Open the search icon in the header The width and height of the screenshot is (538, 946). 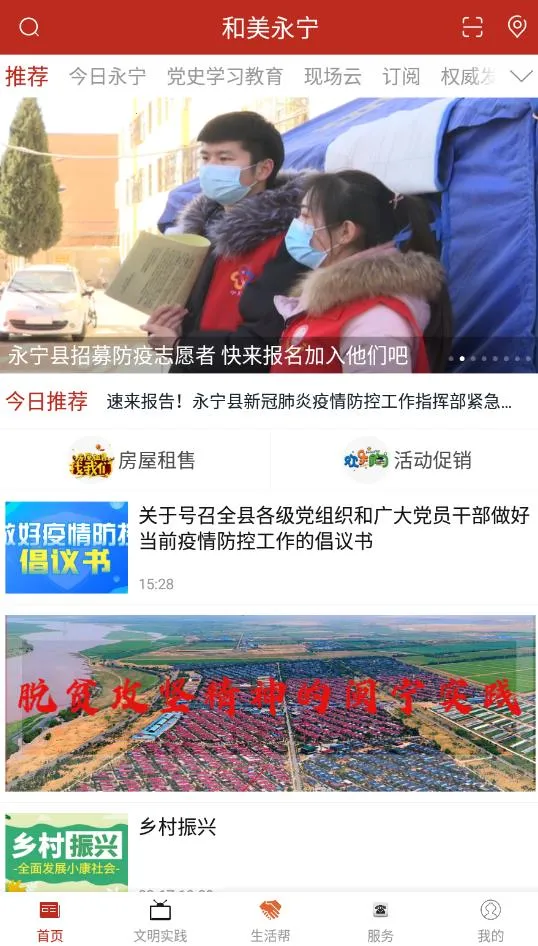[29, 27]
